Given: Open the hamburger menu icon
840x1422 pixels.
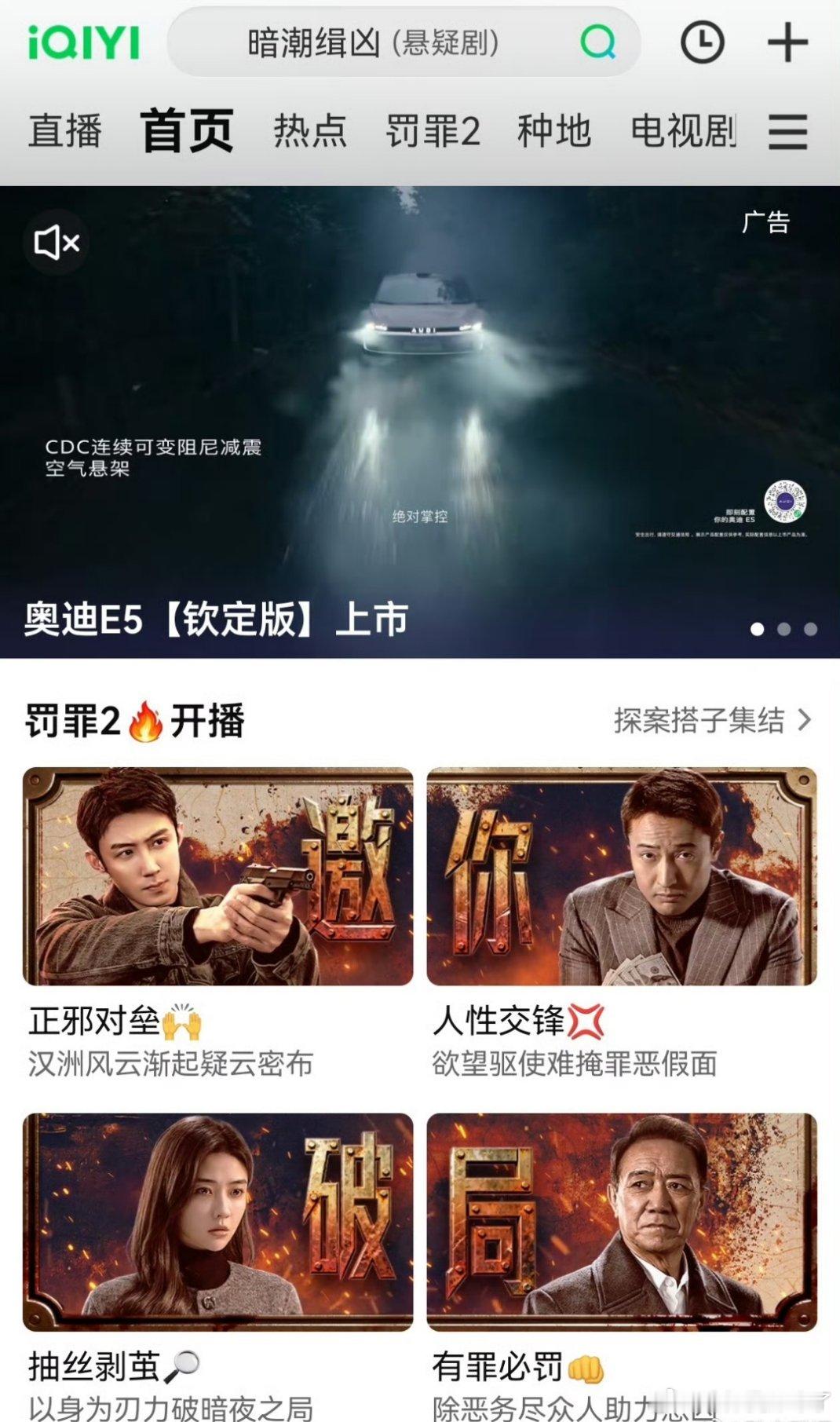Looking at the screenshot, I should pos(789,132).
